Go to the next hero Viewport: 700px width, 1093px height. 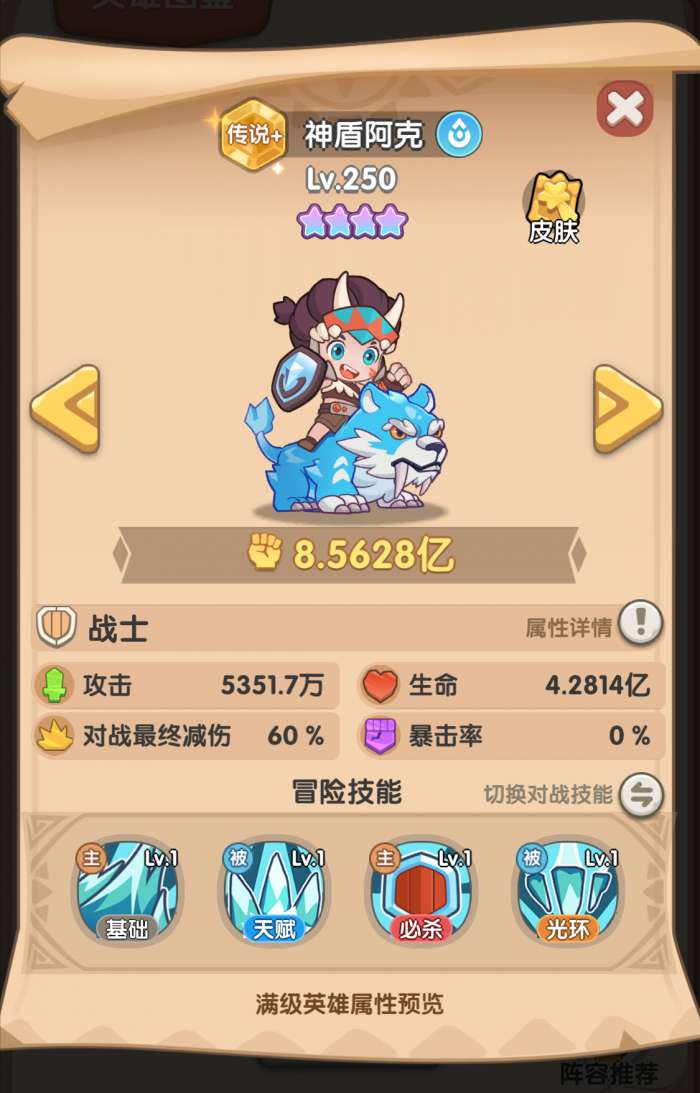(627, 407)
